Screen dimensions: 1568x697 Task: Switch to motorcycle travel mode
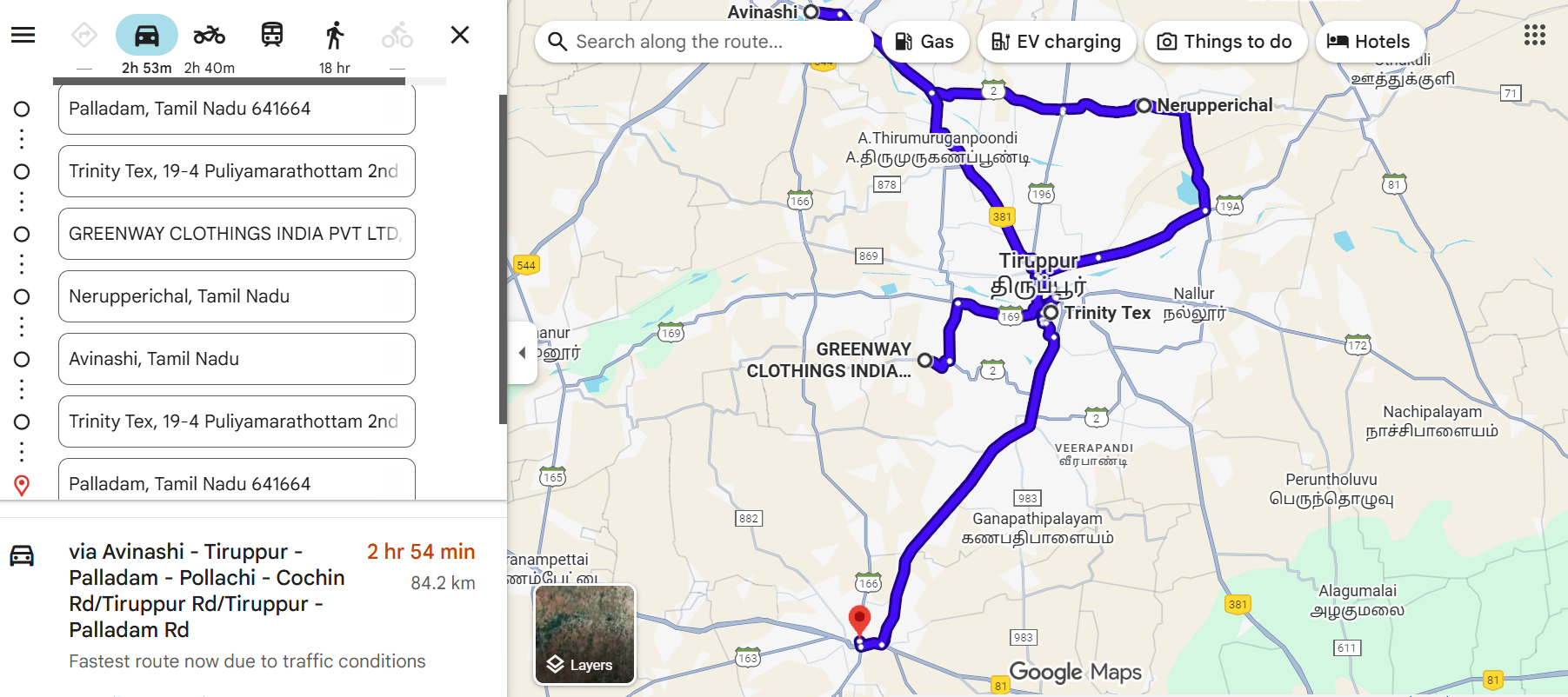(209, 36)
